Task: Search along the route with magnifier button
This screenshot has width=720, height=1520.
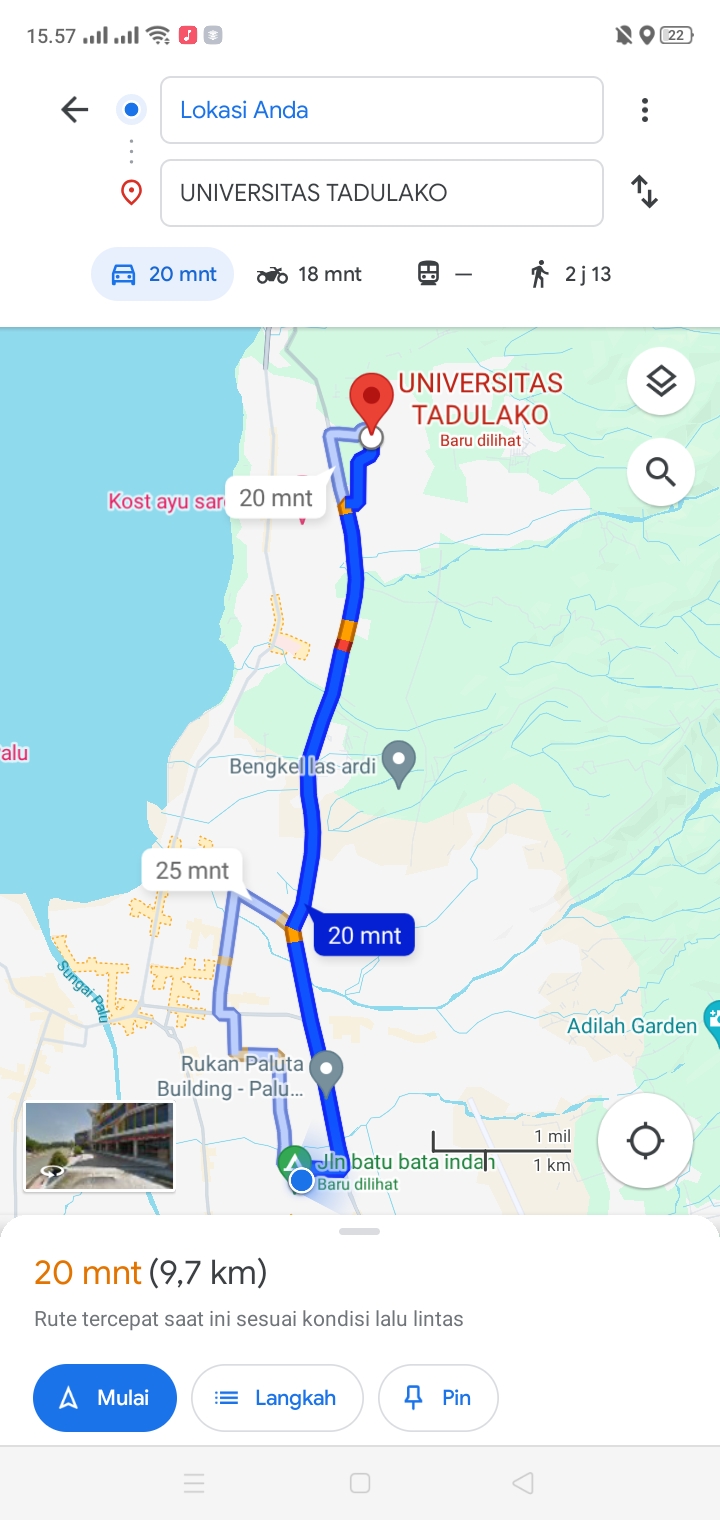Action: [x=661, y=471]
